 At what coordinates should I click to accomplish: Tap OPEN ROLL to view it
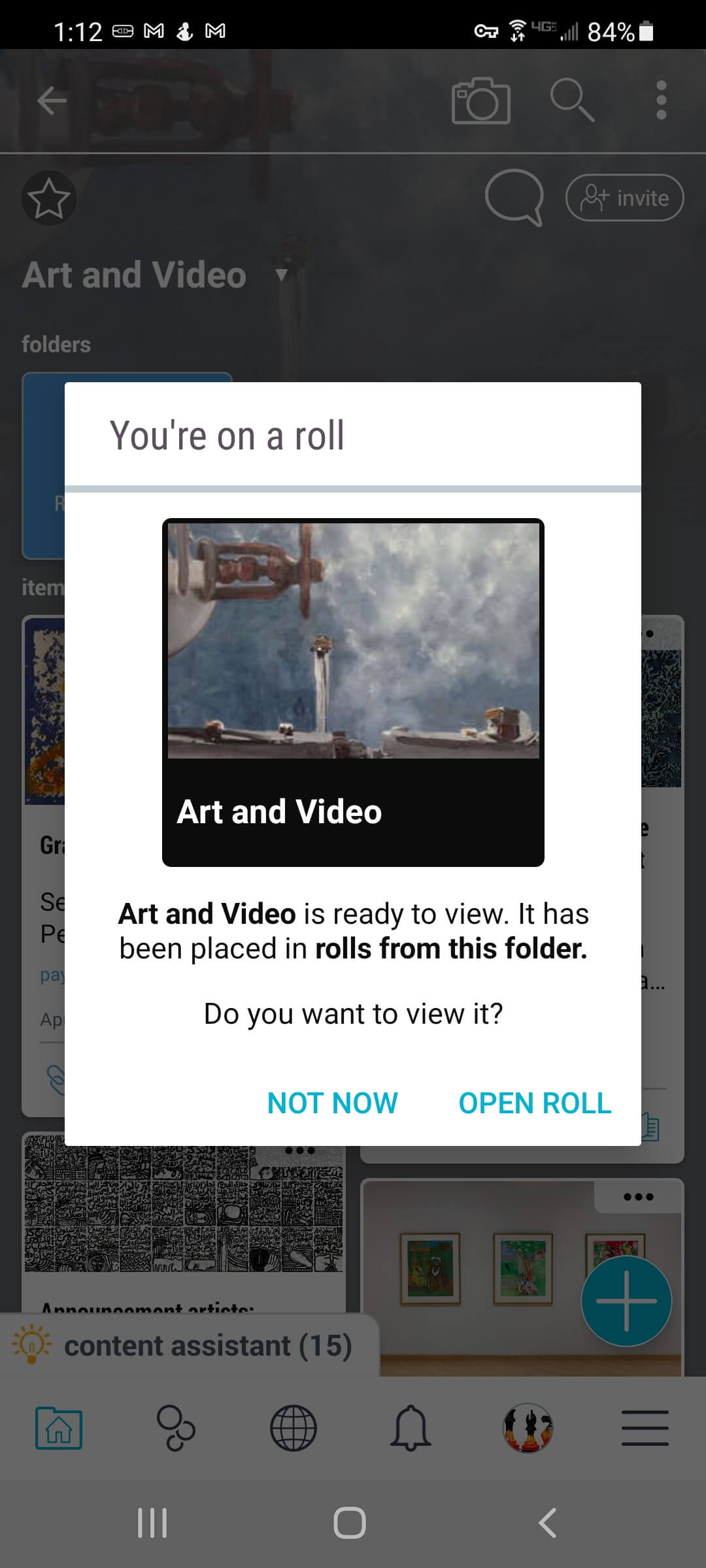point(535,1103)
